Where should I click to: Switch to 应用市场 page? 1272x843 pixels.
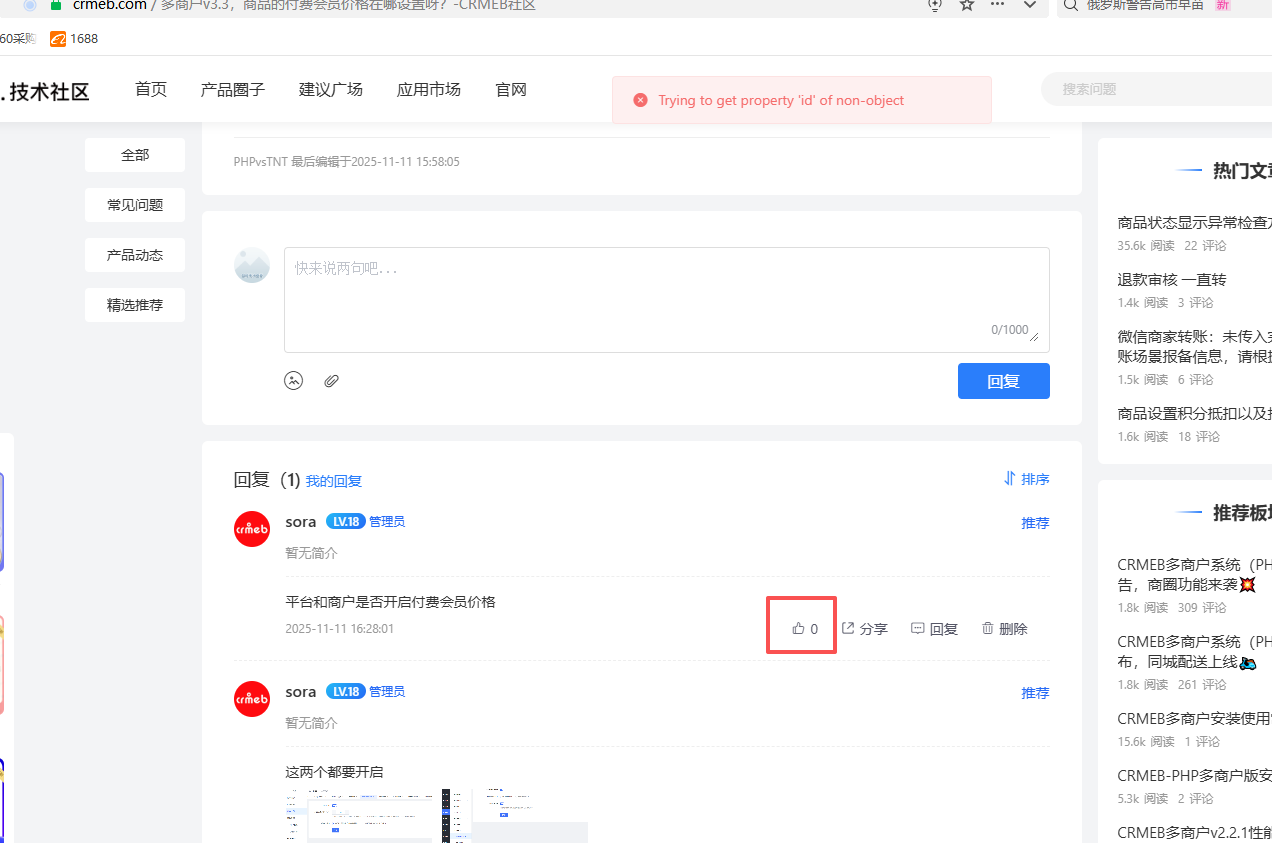pyautogui.click(x=429, y=90)
